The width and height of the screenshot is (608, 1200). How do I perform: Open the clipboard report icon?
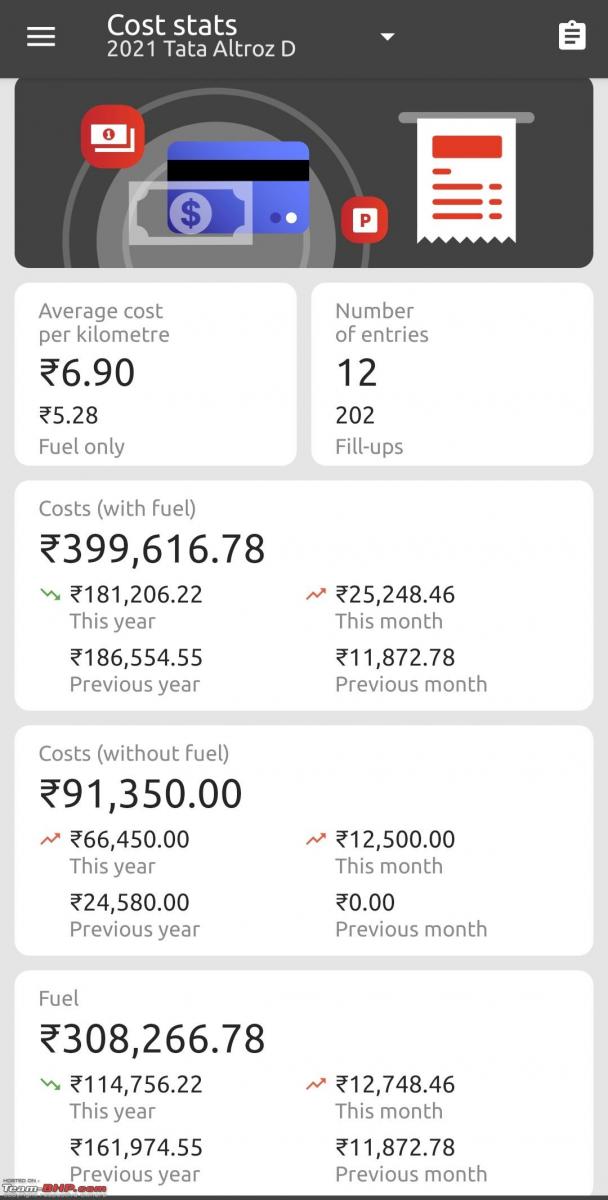(572, 36)
